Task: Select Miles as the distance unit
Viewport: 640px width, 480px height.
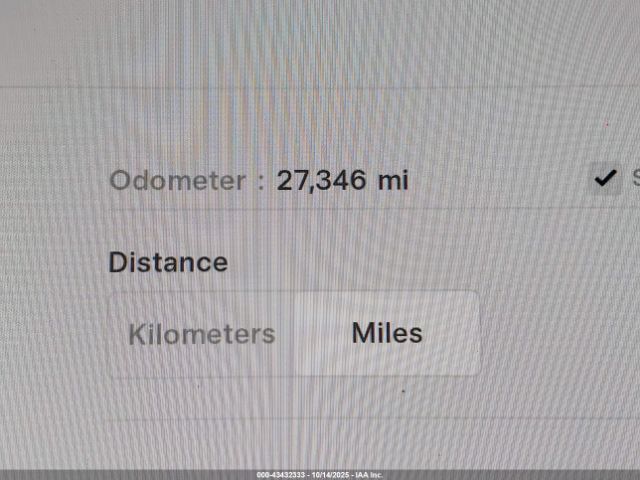Action: 387,334
